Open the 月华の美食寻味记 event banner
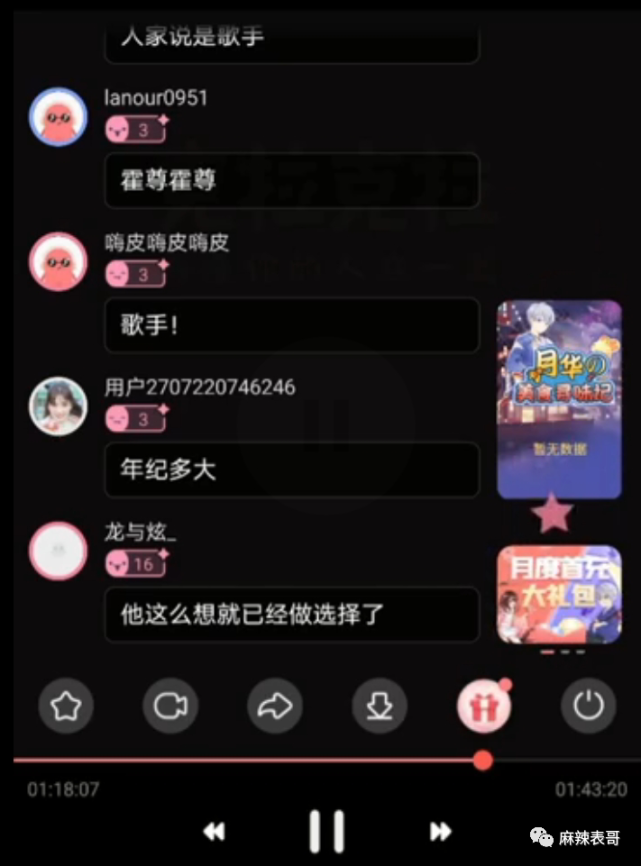Viewport: 641px width, 866px height. 559,399
